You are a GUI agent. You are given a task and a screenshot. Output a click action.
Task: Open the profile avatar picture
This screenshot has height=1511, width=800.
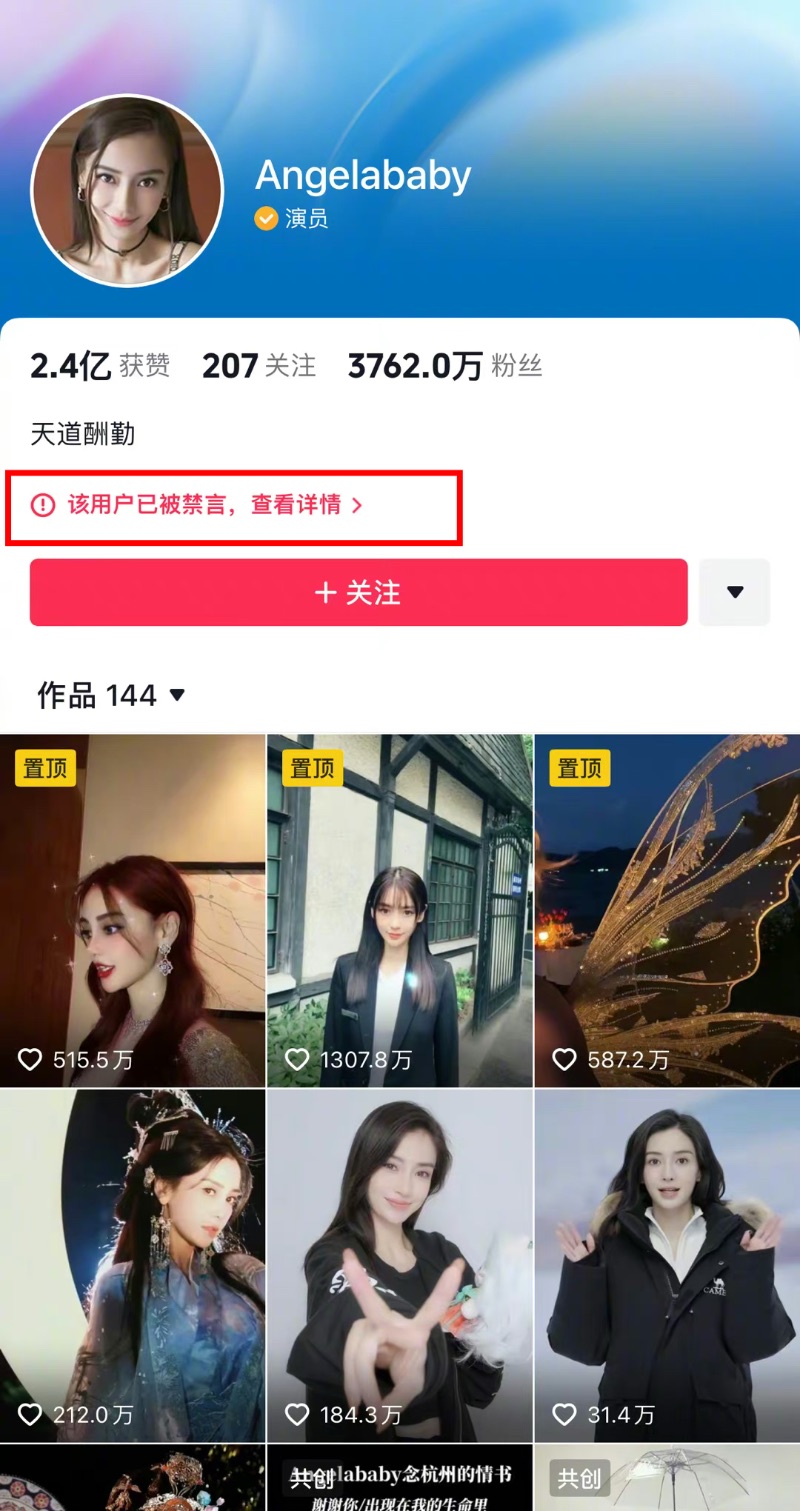(x=127, y=190)
